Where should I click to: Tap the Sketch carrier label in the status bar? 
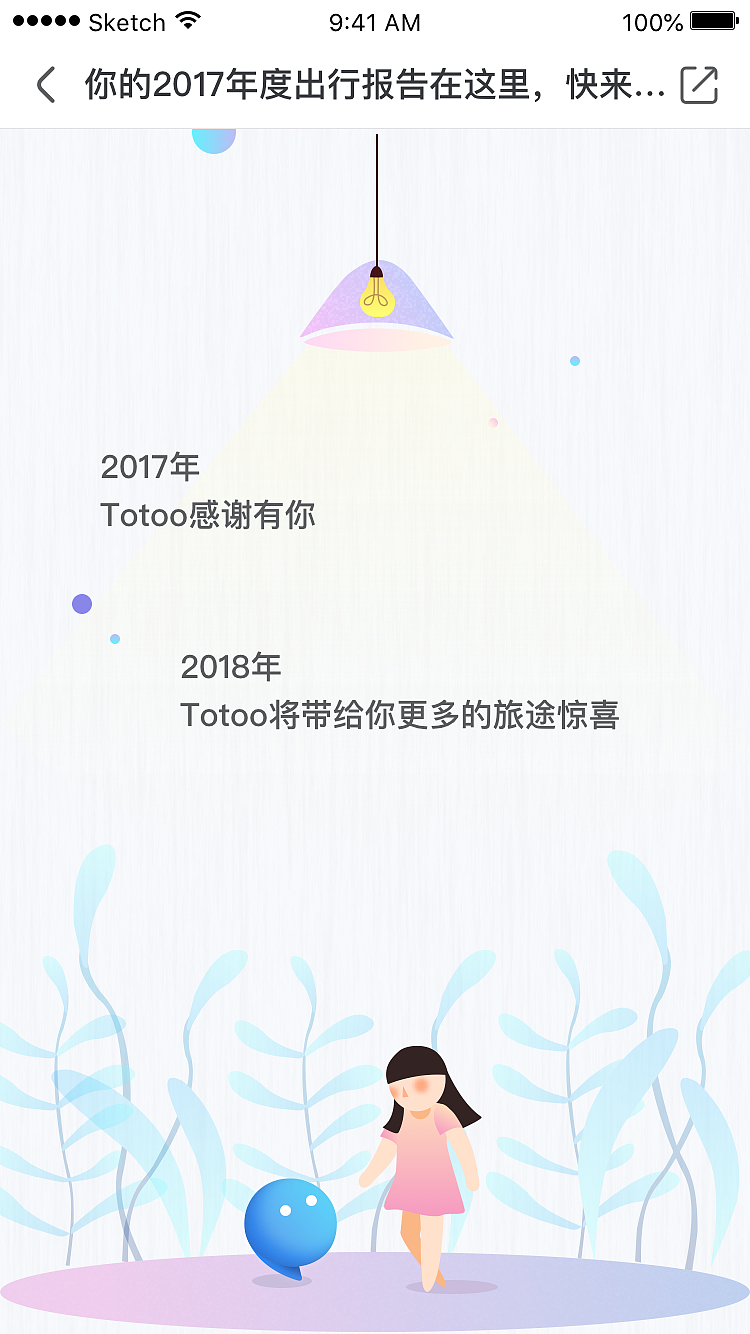point(130,19)
